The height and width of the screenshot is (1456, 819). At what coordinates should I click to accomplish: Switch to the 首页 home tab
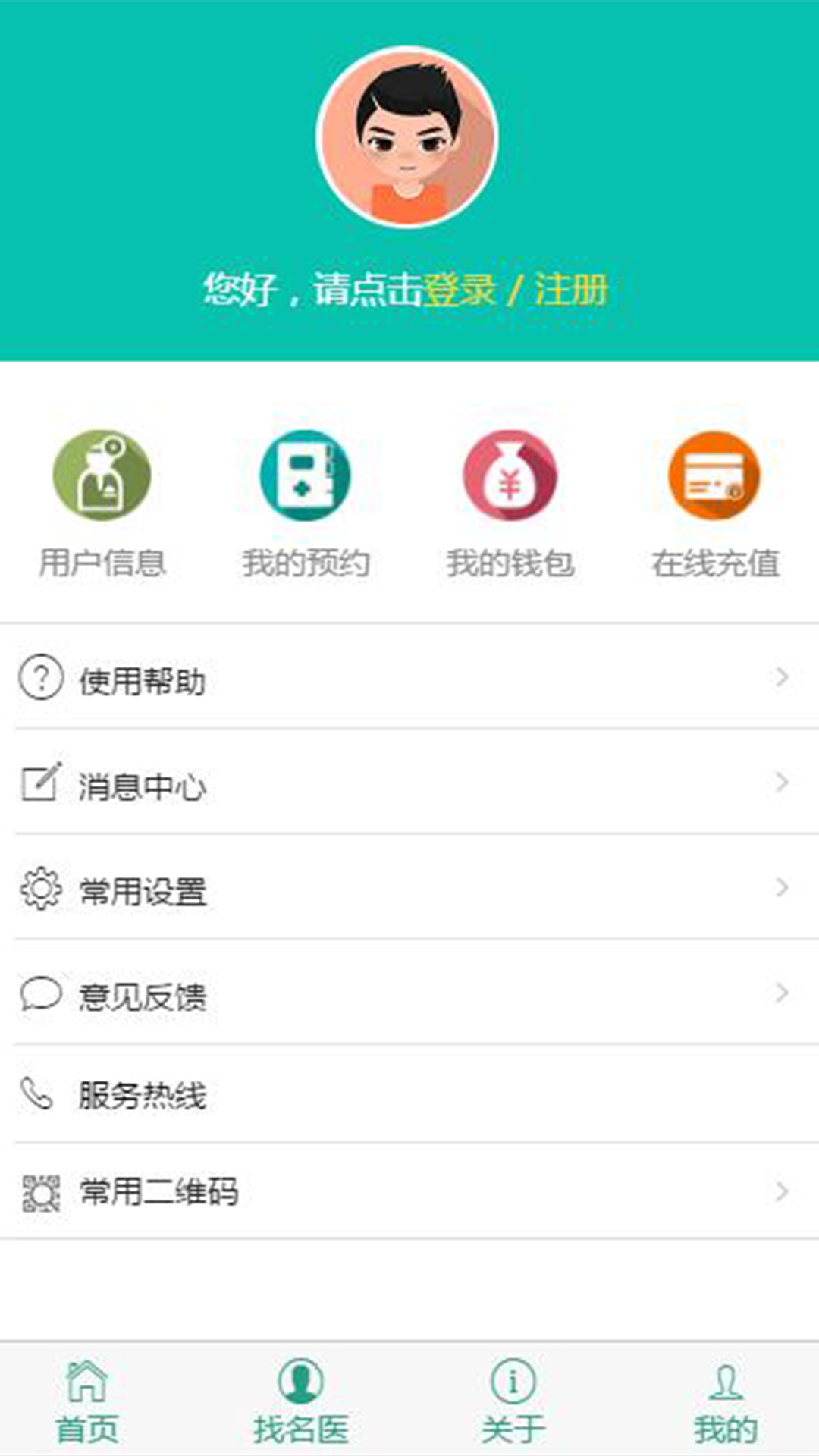pyautogui.click(x=87, y=1401)
